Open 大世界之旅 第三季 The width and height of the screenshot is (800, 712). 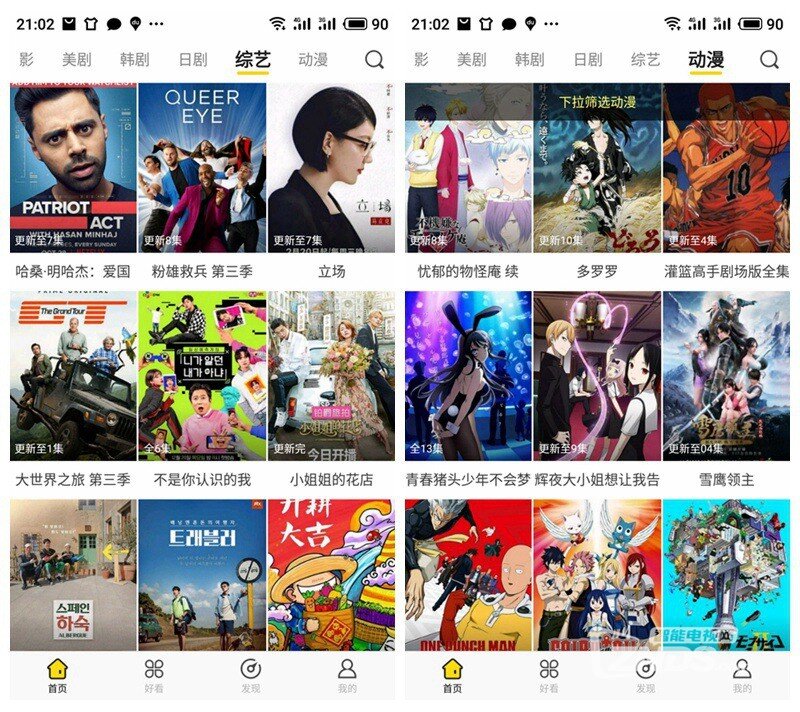tap(73, 376)
